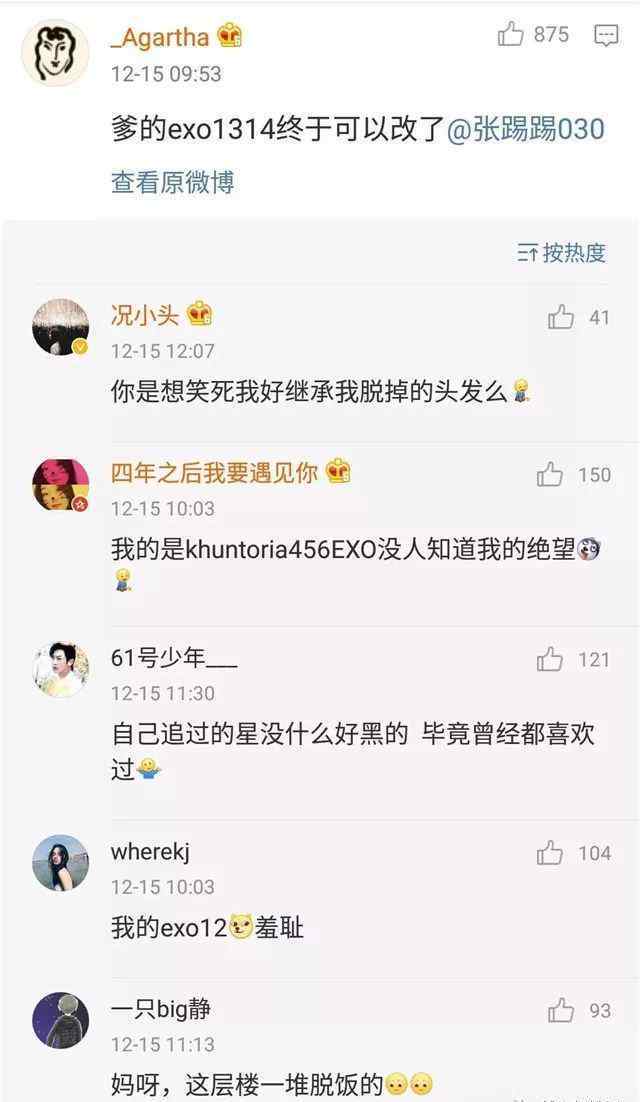The image size is (640, 1102).
Task: Open 61号少年's profile avatar
Action: (60, 669)
